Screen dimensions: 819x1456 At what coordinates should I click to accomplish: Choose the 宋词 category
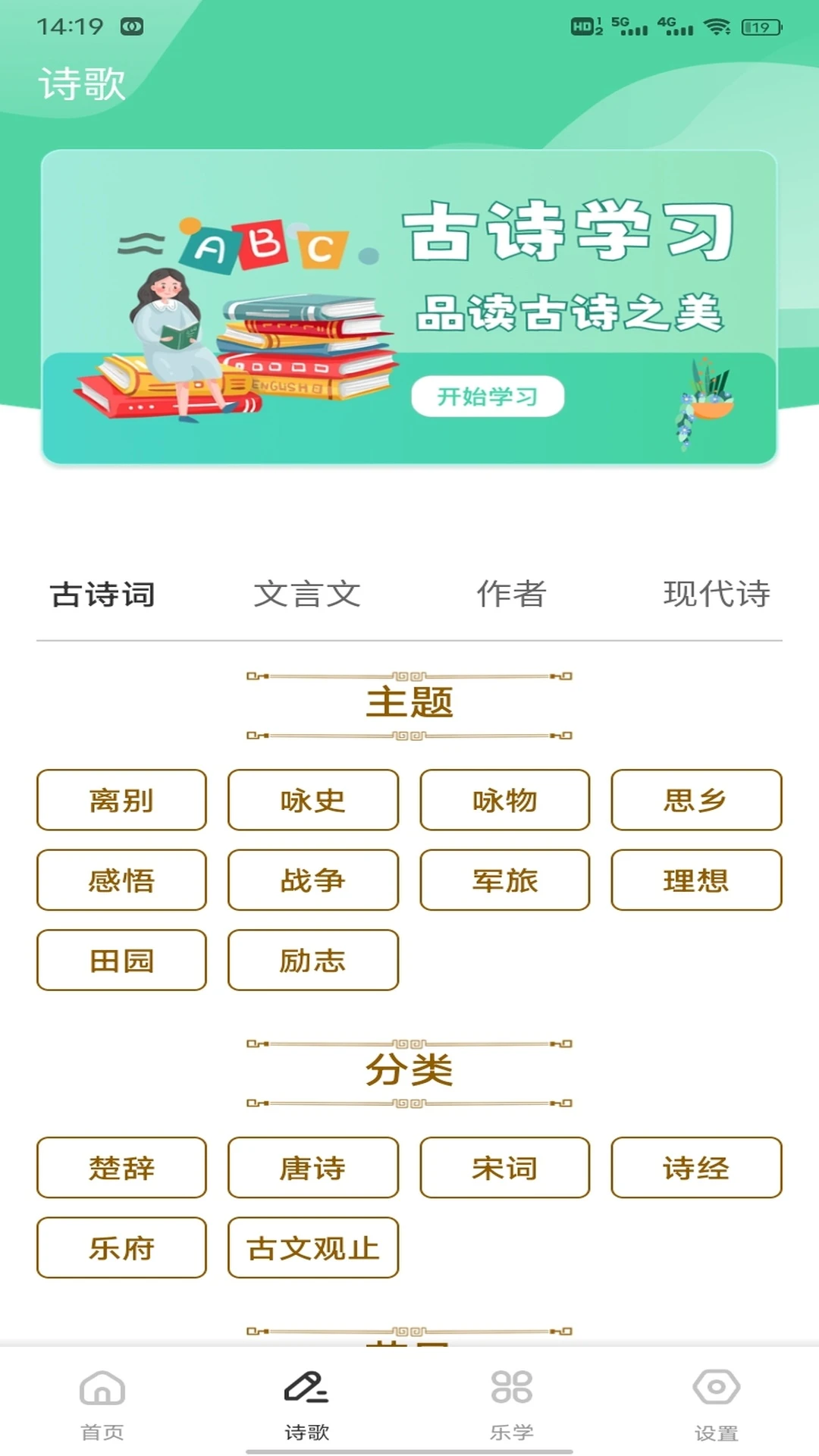[504, 1169]
